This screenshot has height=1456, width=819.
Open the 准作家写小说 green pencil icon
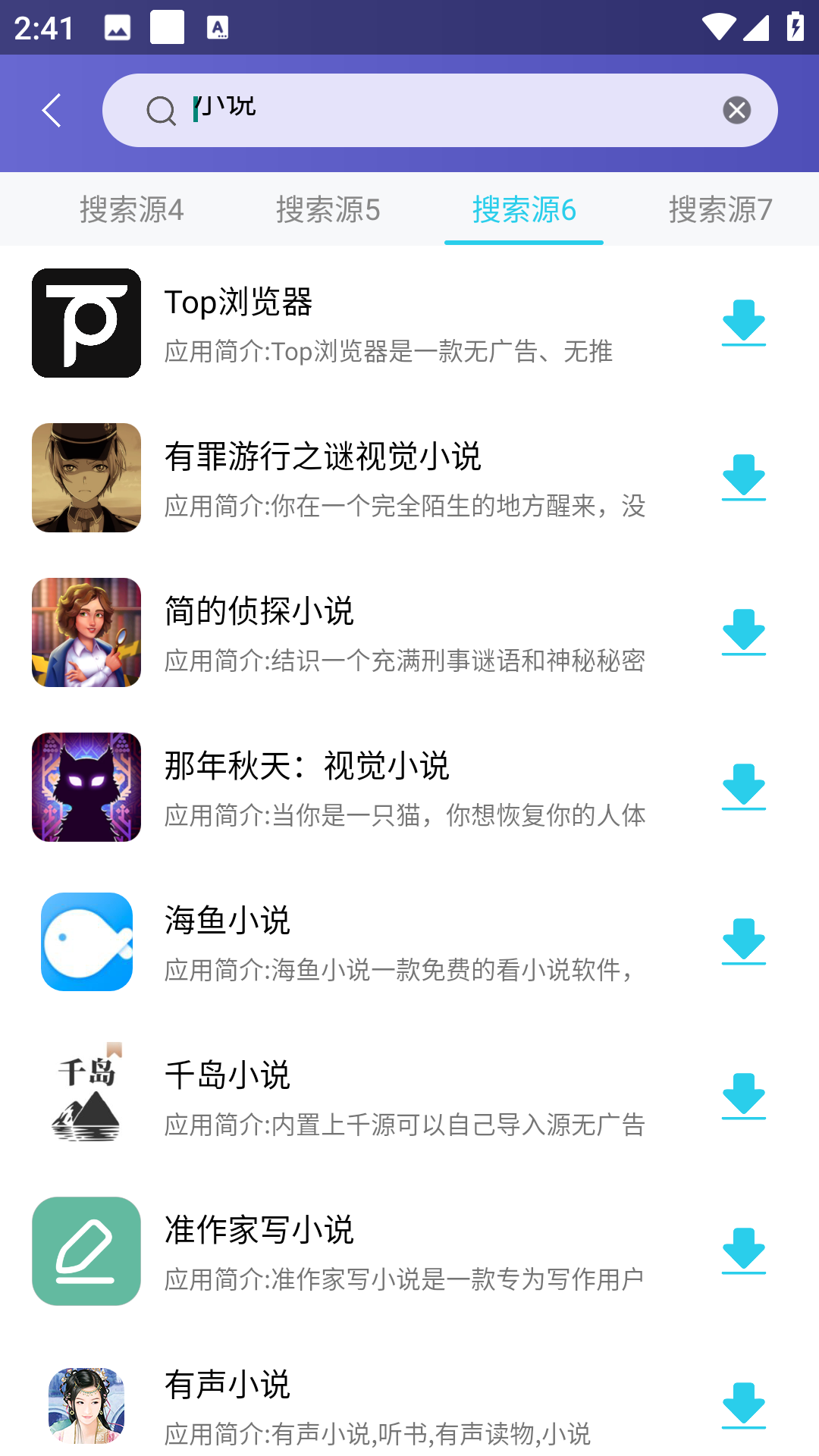(86, 1251)
